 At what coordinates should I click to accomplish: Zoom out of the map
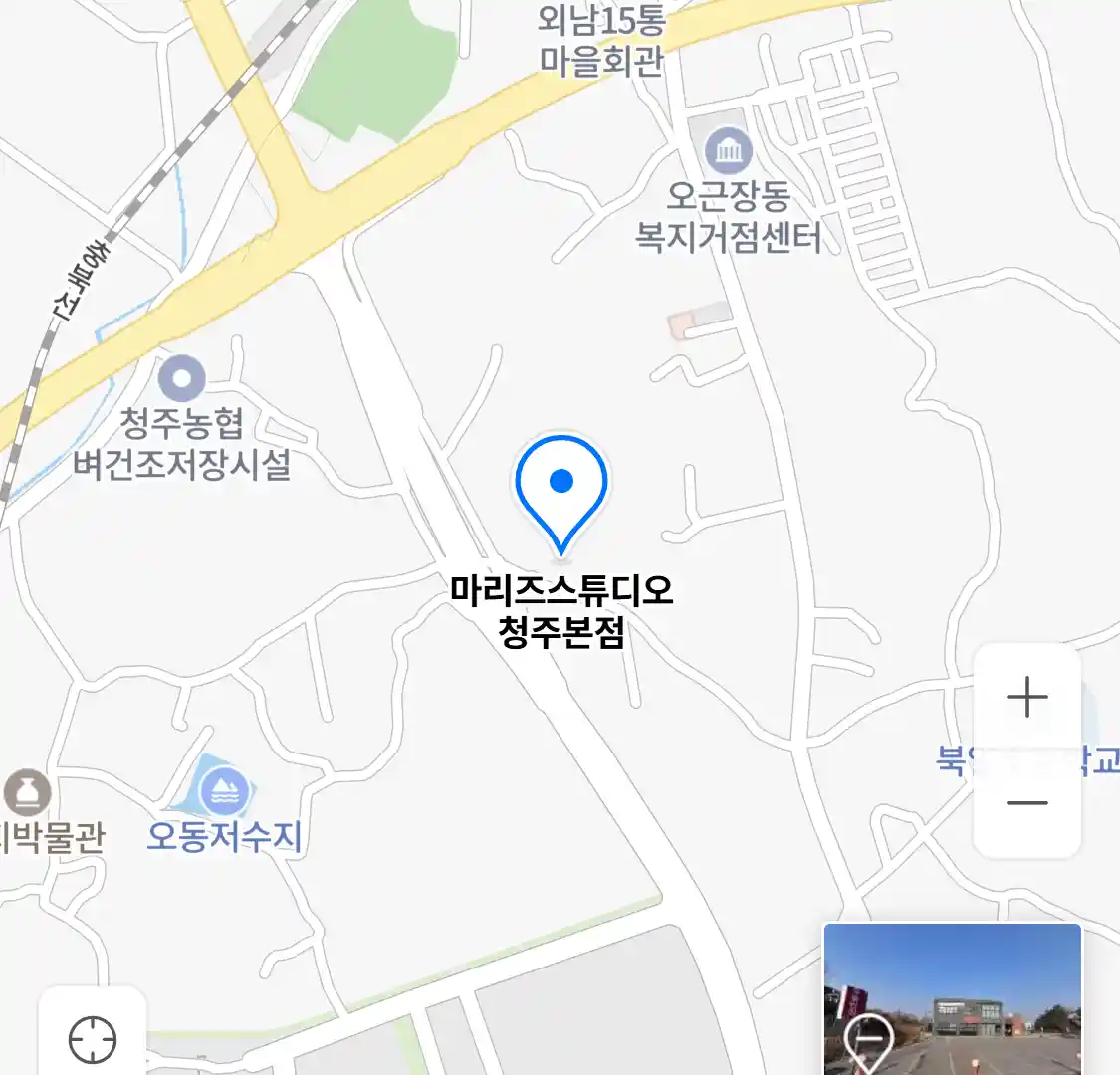click(1026, 803)
